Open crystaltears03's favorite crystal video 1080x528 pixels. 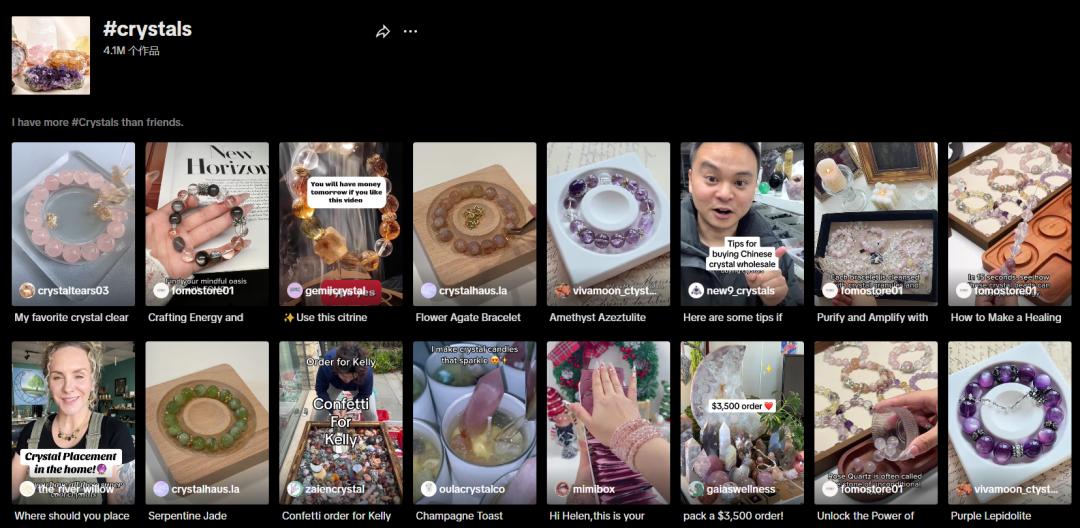pos(73,223)
